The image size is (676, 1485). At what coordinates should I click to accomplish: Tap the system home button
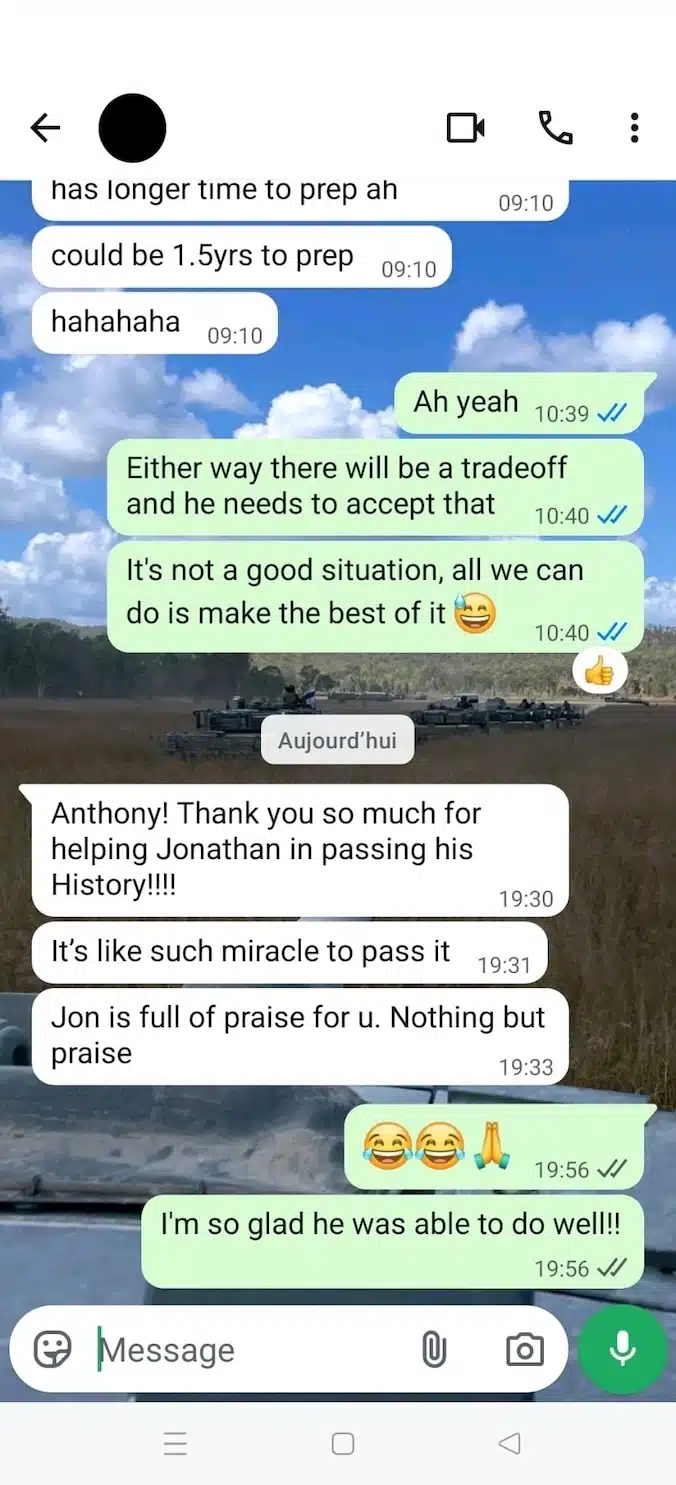pyautogui.click(x=342, y=1443)
